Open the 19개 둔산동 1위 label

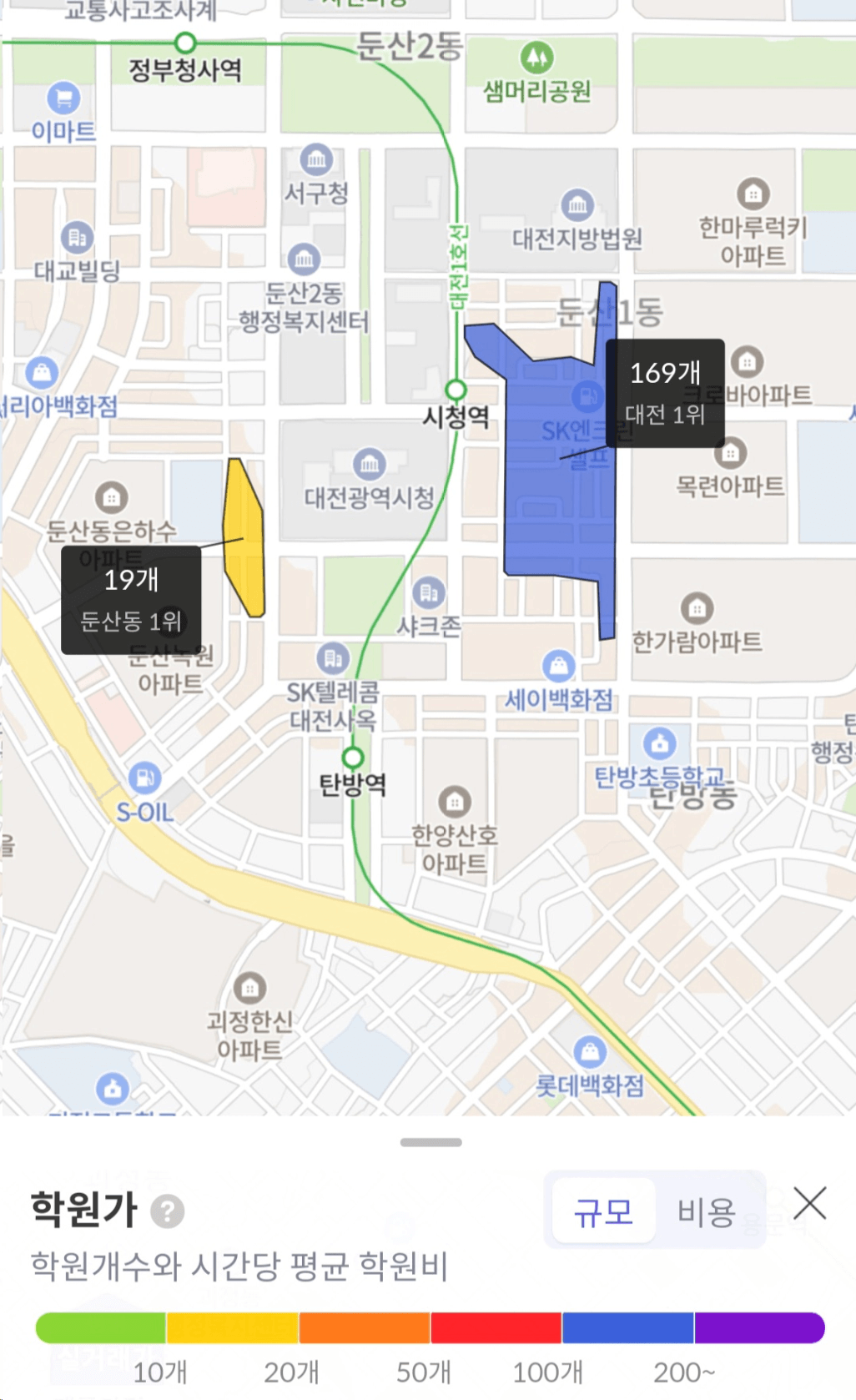coord(131,599)
